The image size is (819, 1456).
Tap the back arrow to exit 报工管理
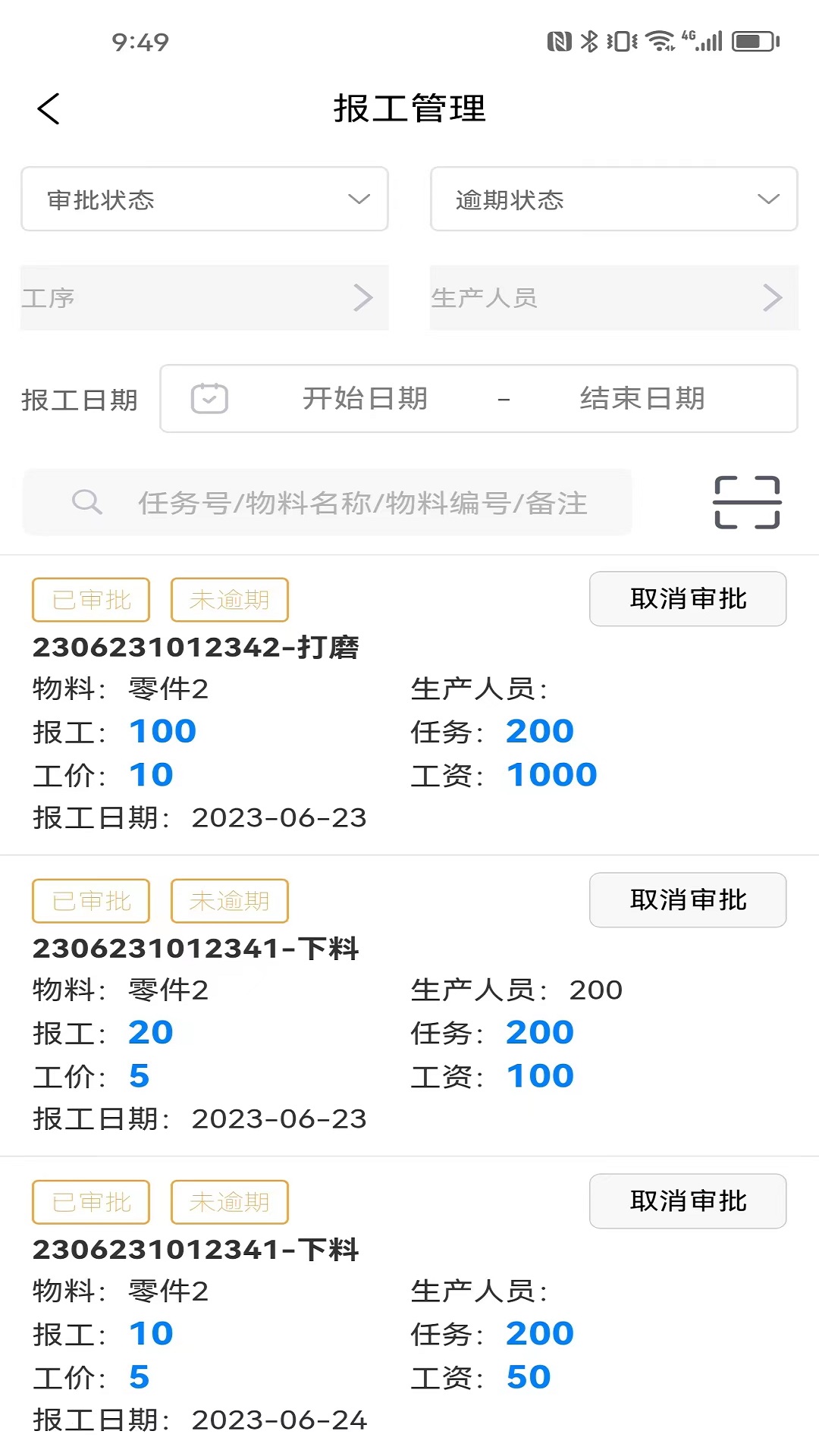(x=49, y=108)
